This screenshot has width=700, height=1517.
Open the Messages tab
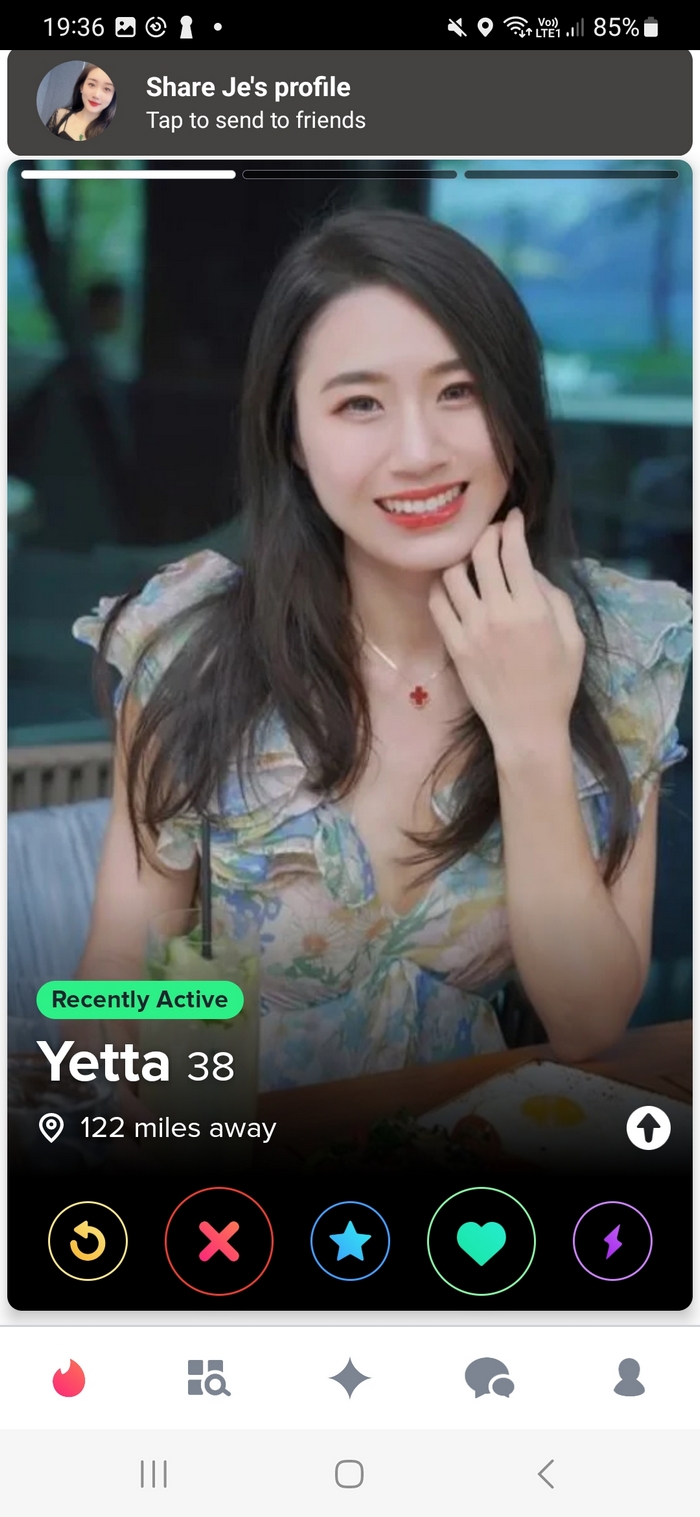(x=489, y=1377)
